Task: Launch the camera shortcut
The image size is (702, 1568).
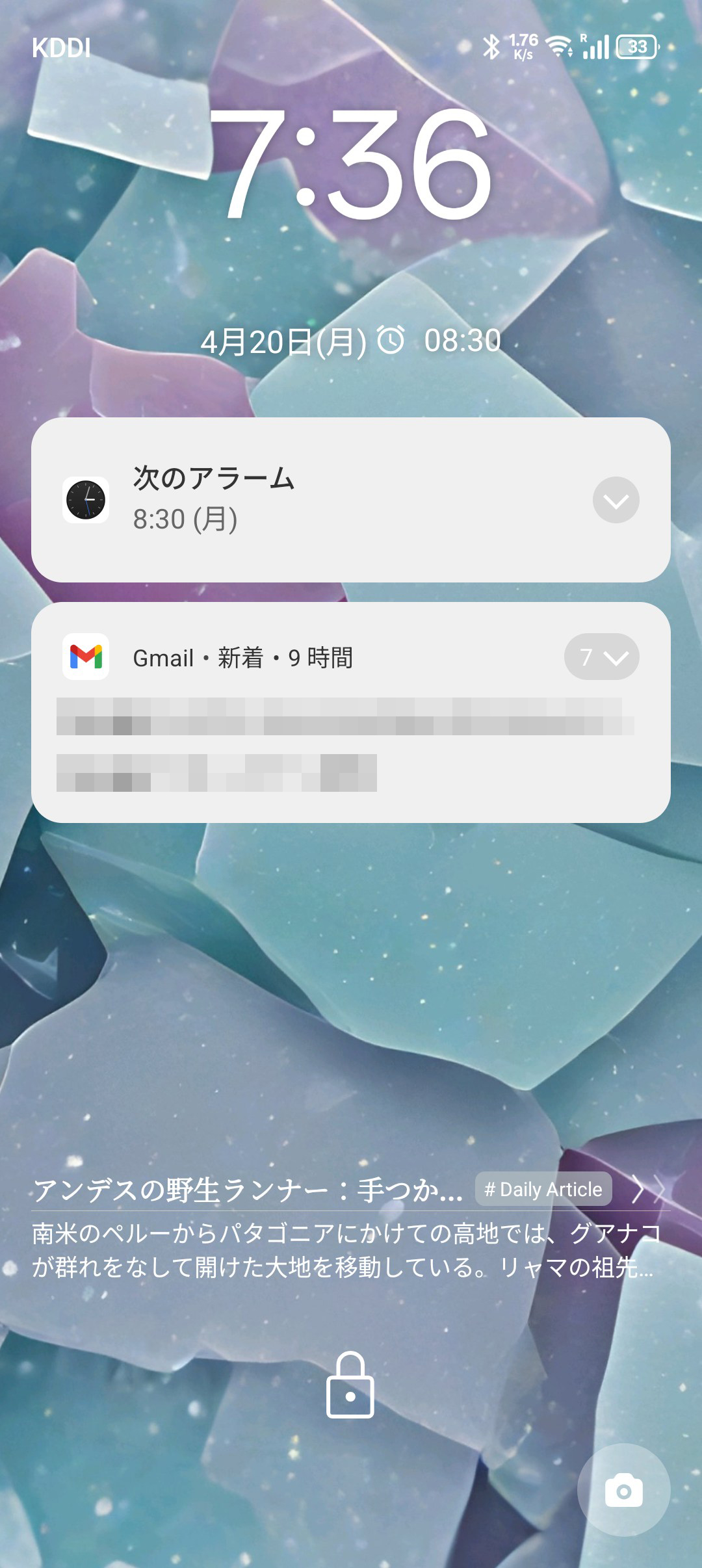Action: pos(624,1490)
